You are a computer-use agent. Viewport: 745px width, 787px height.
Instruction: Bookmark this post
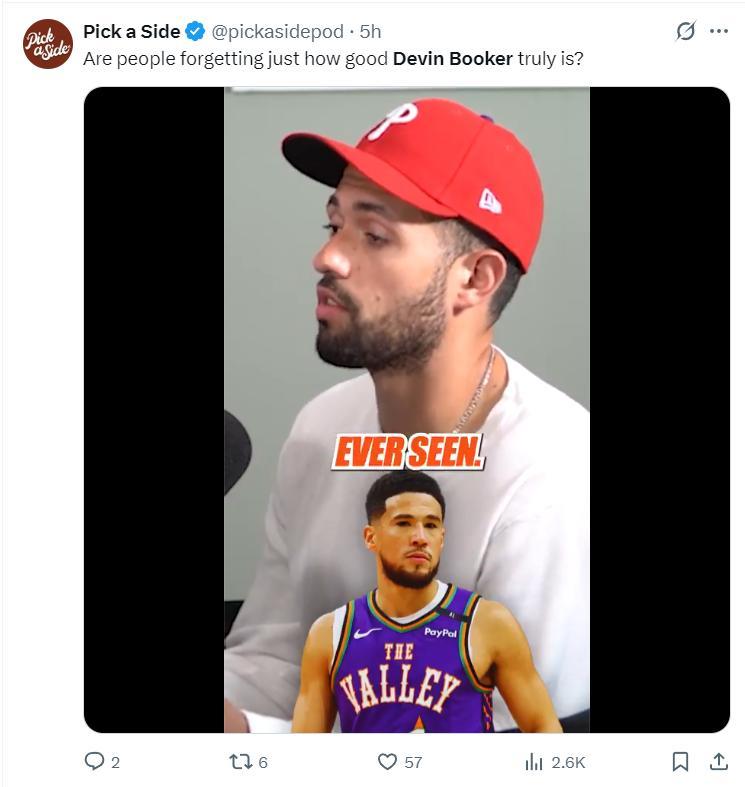pyautogui.click(x=680, y=762)
